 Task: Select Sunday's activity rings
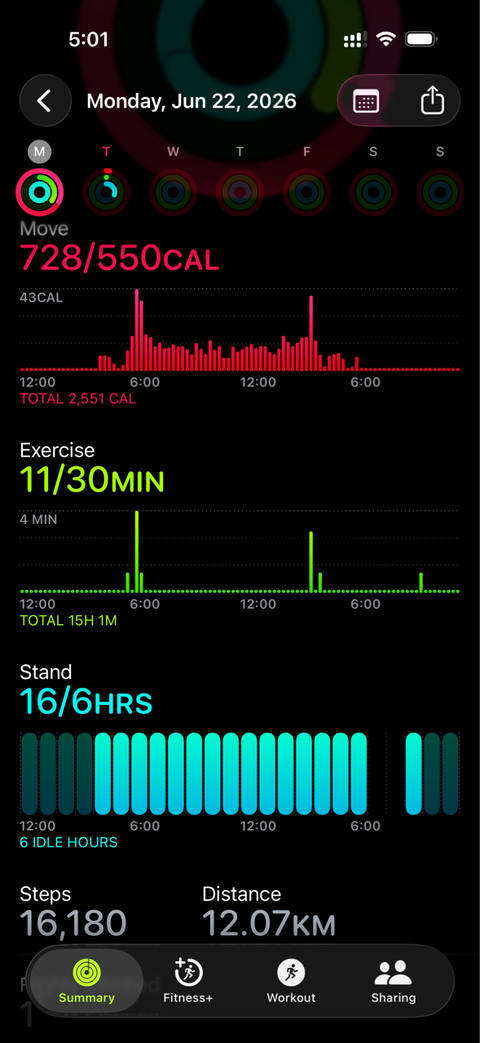click(x=439, y=192)
